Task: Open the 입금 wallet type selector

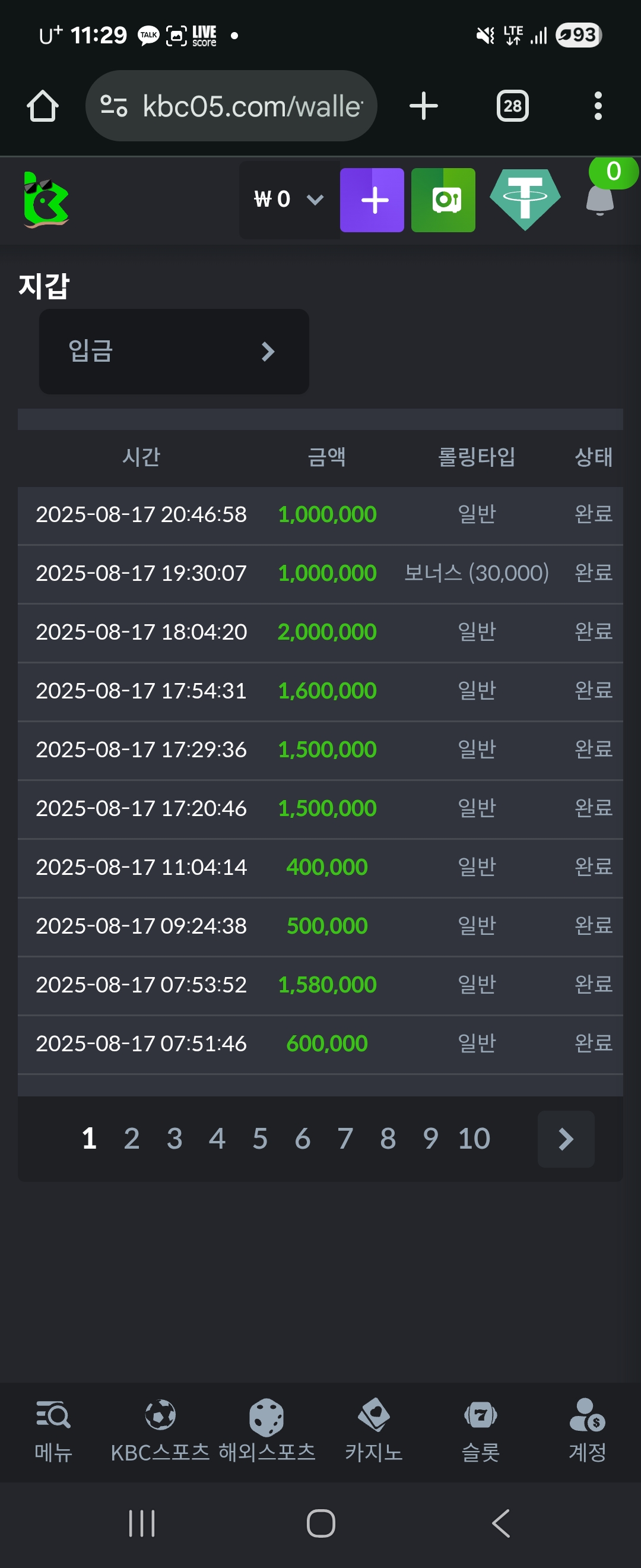Action: pyautogui.click(x=174, y=351)
